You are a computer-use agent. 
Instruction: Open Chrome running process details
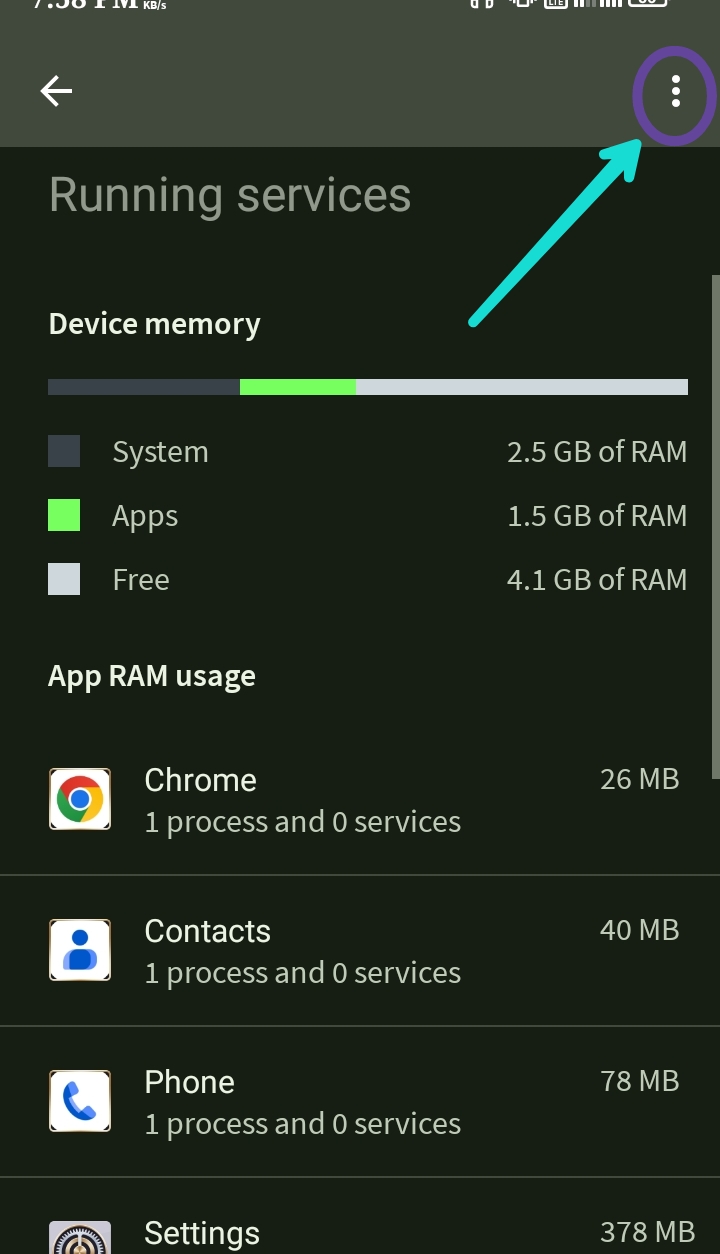[360, 800]
